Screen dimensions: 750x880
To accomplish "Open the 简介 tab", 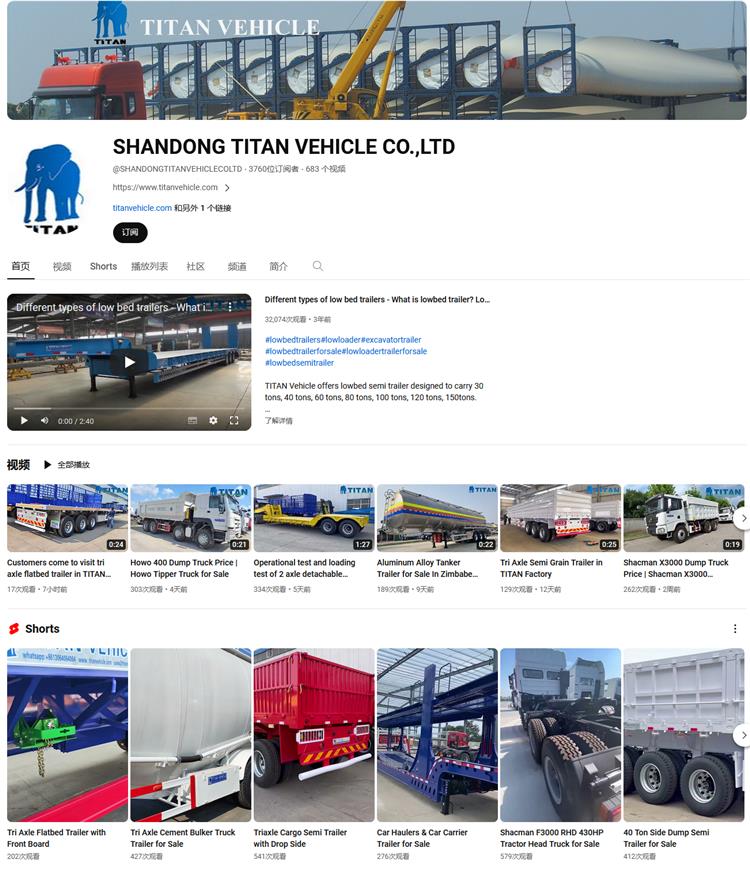I will (x=278, y=267).
